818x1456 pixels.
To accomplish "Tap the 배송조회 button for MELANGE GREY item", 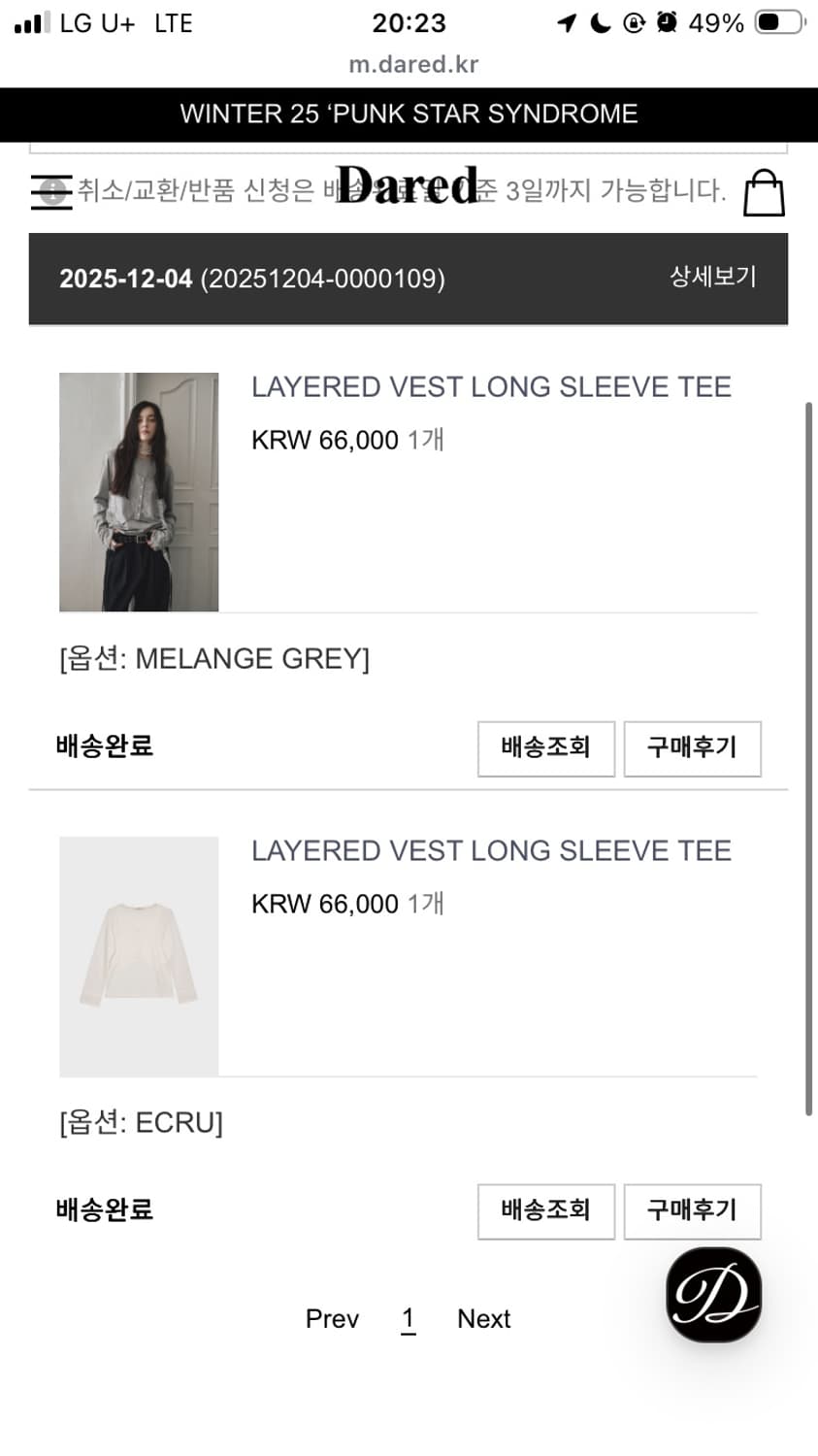I will [546, 748].
